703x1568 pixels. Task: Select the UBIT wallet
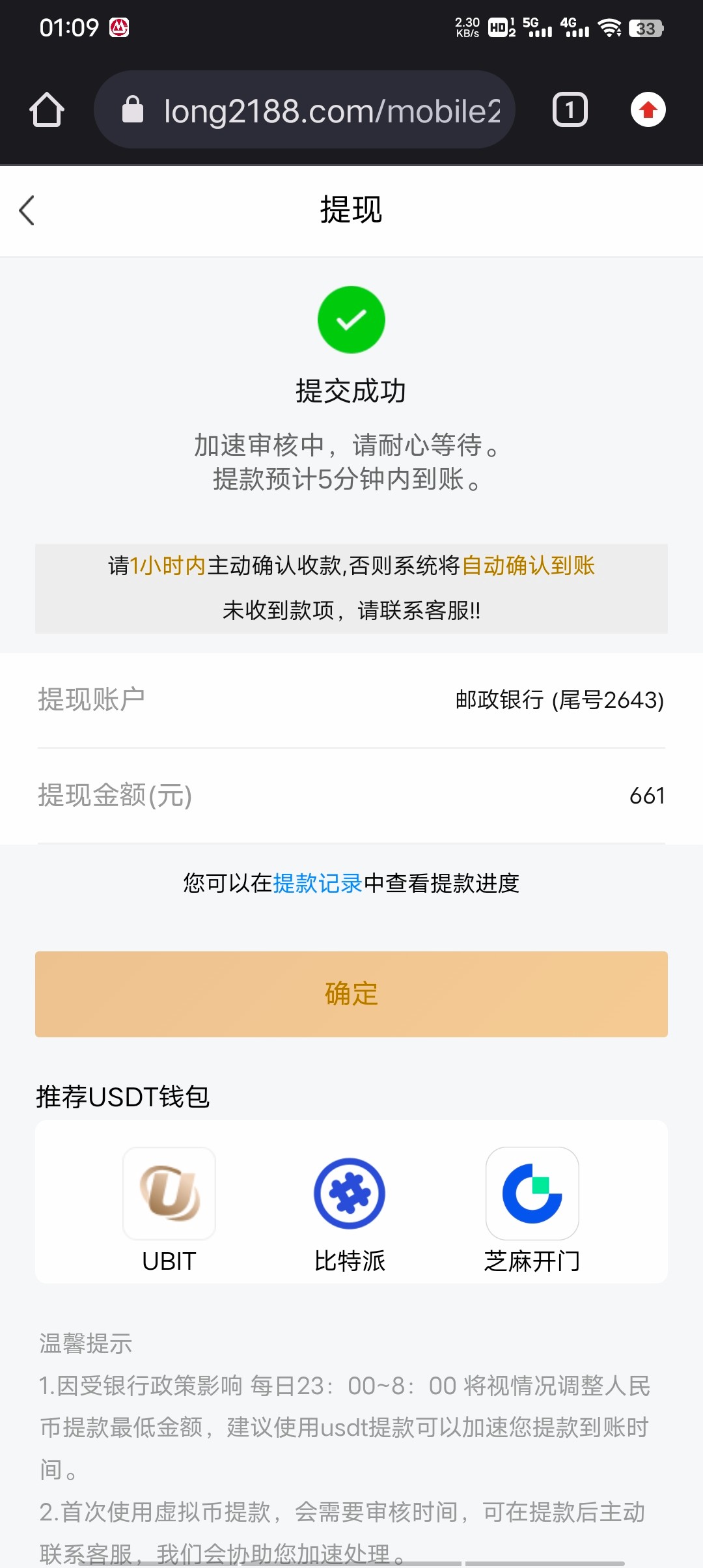pyautogui.click(x=169, y=1208)
